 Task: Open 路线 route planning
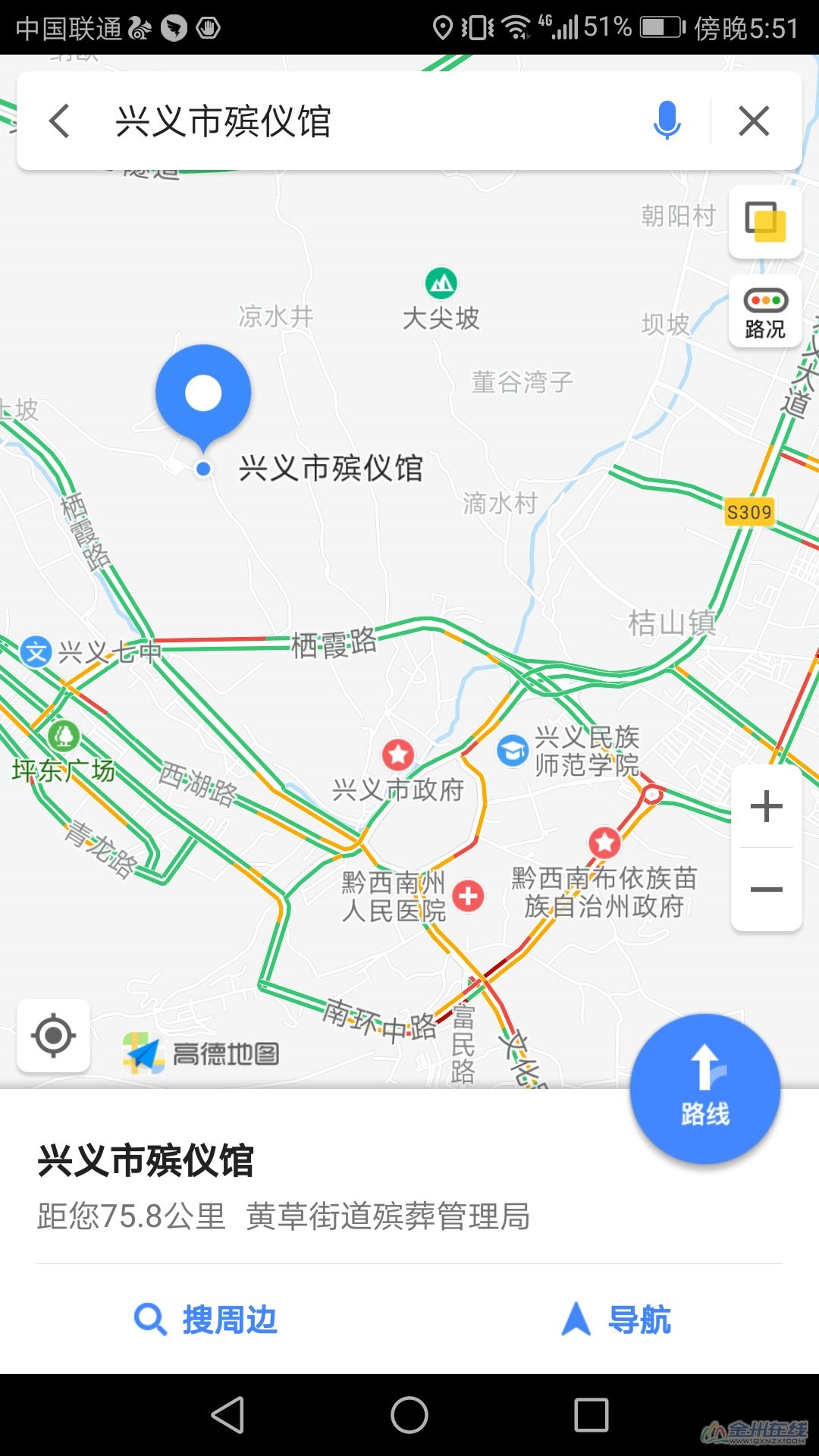pyautogui.click(x=704, y=1089)
